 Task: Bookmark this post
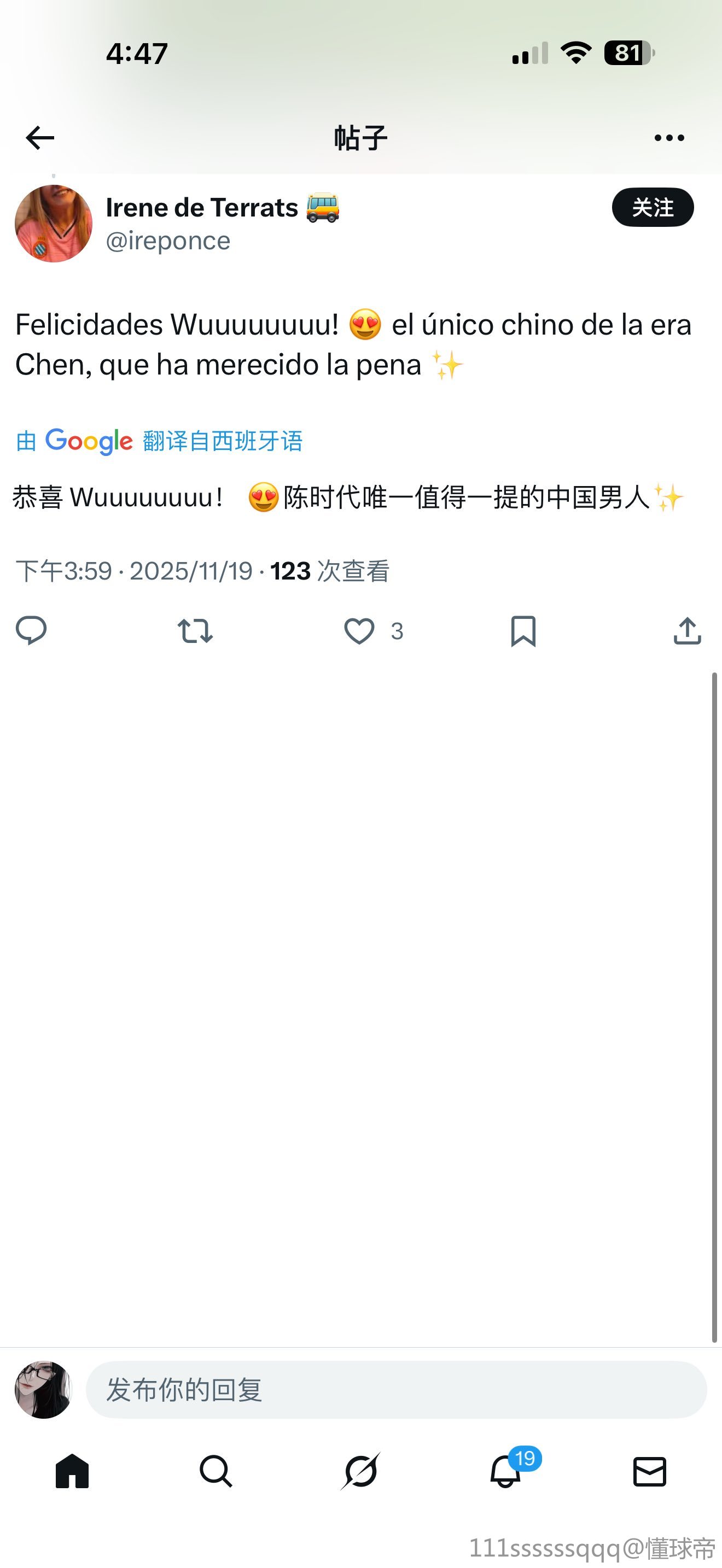point(523,630)
